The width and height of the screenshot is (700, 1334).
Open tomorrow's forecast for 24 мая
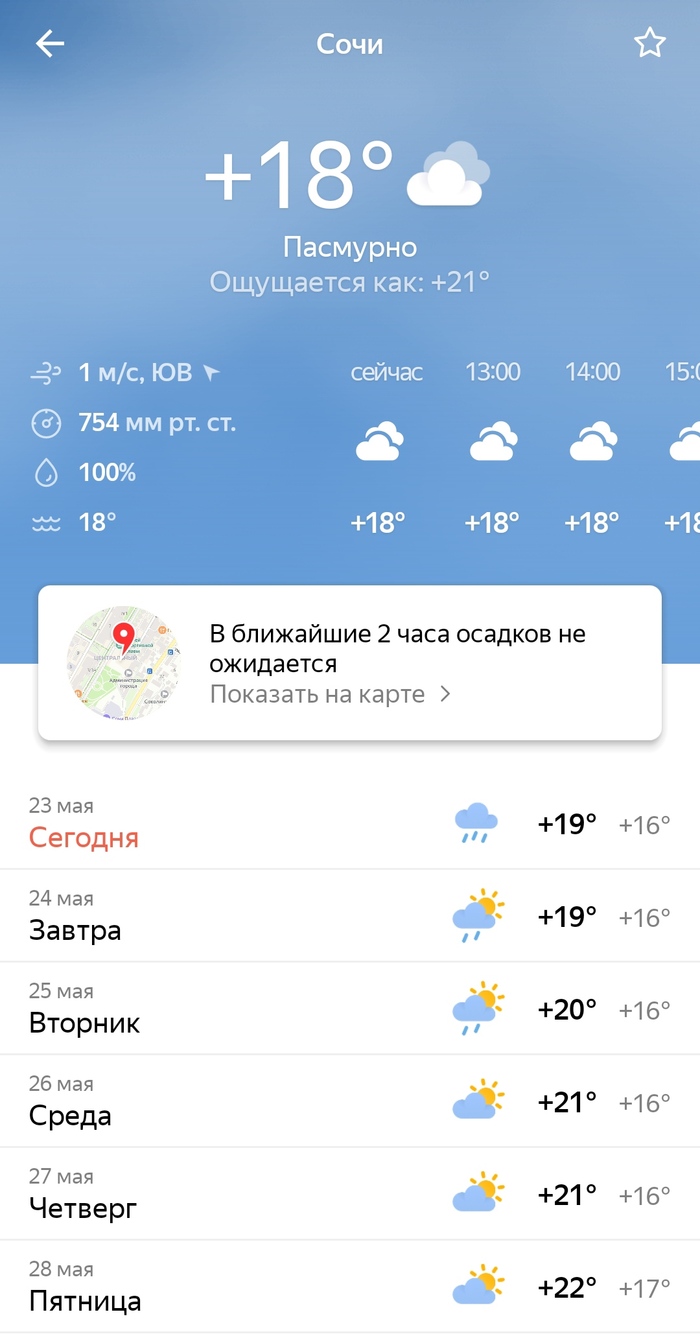tap(350, 916)
